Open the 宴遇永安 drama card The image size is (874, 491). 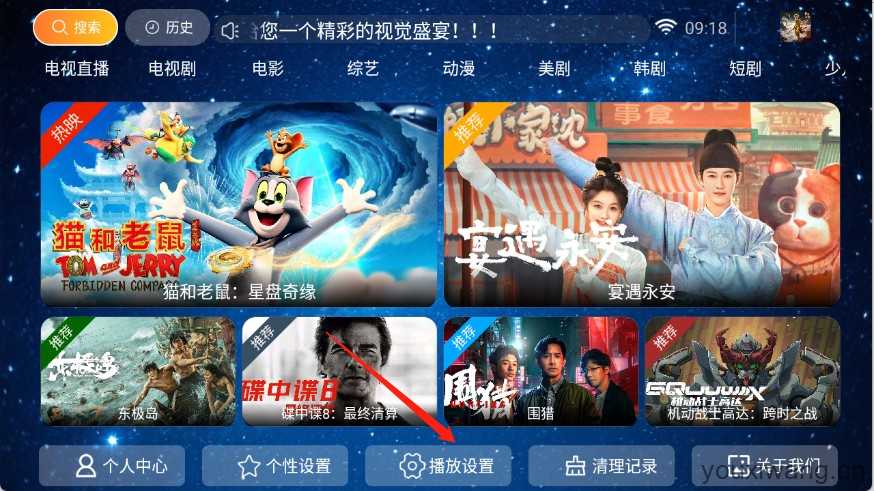point(642,203)
